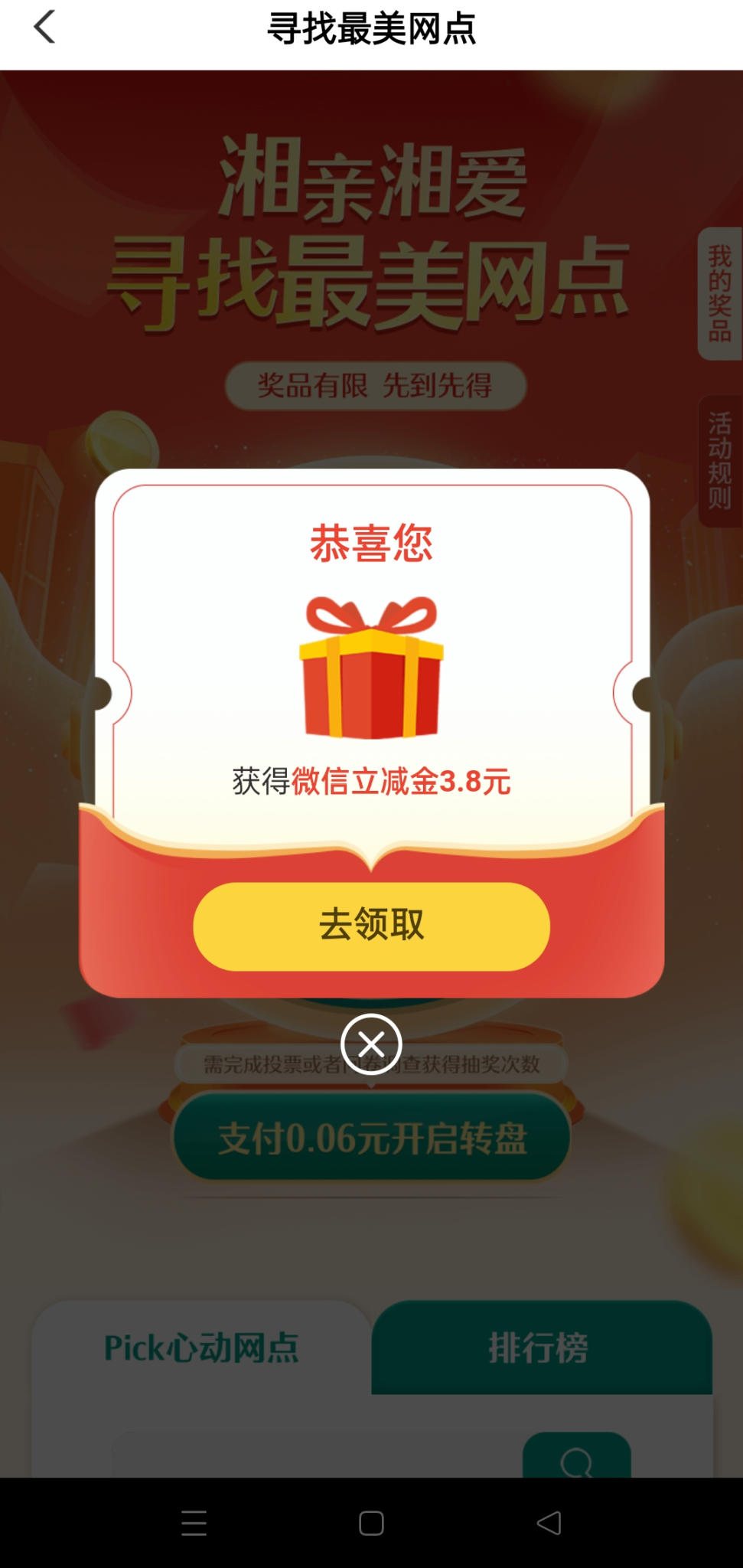Switch to 排行榜 tab
Image resolution: width=743 pixels, height=1568 pixels.
(x=540, y=1347)
